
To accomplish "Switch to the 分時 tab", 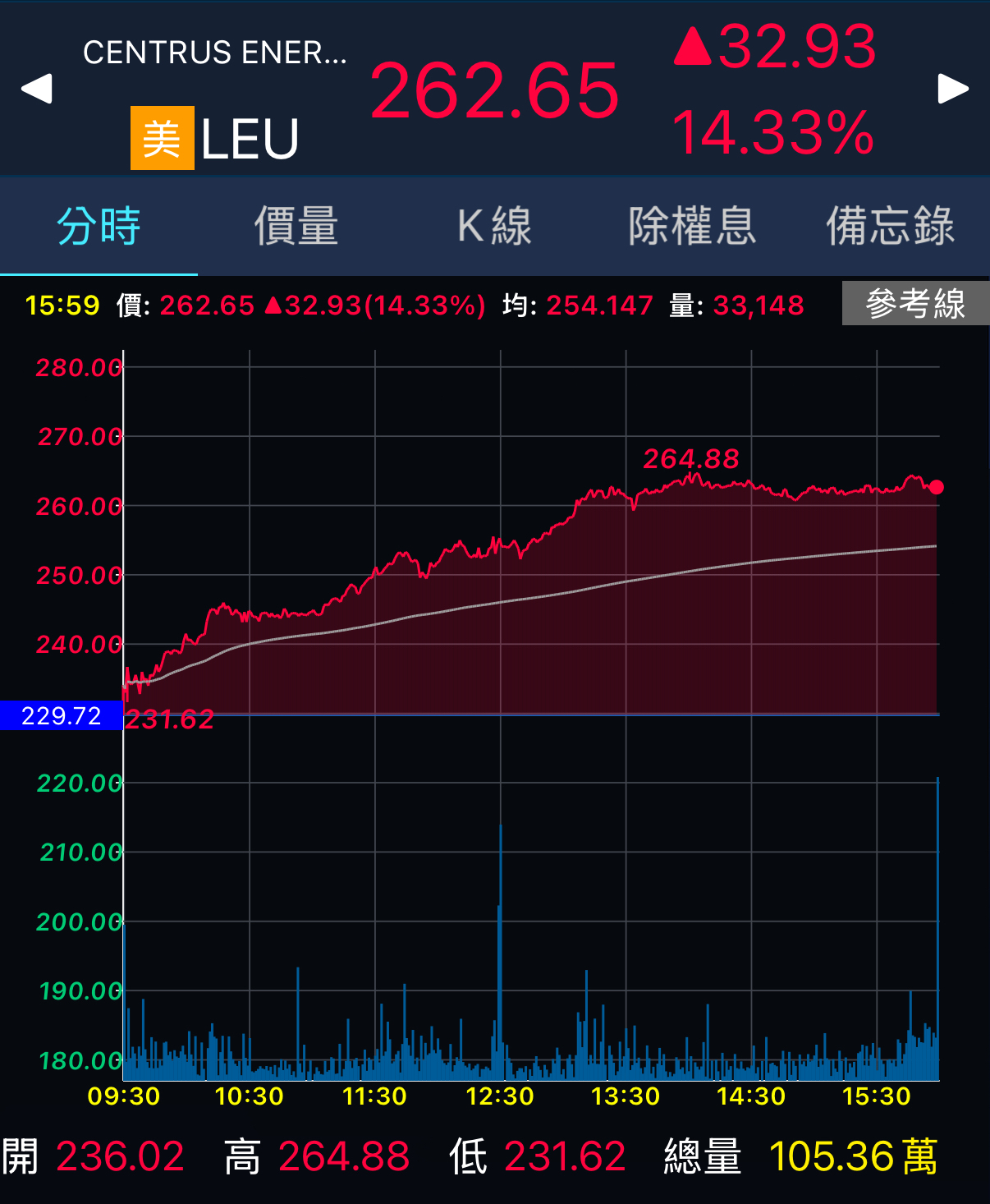I will 99,227.
